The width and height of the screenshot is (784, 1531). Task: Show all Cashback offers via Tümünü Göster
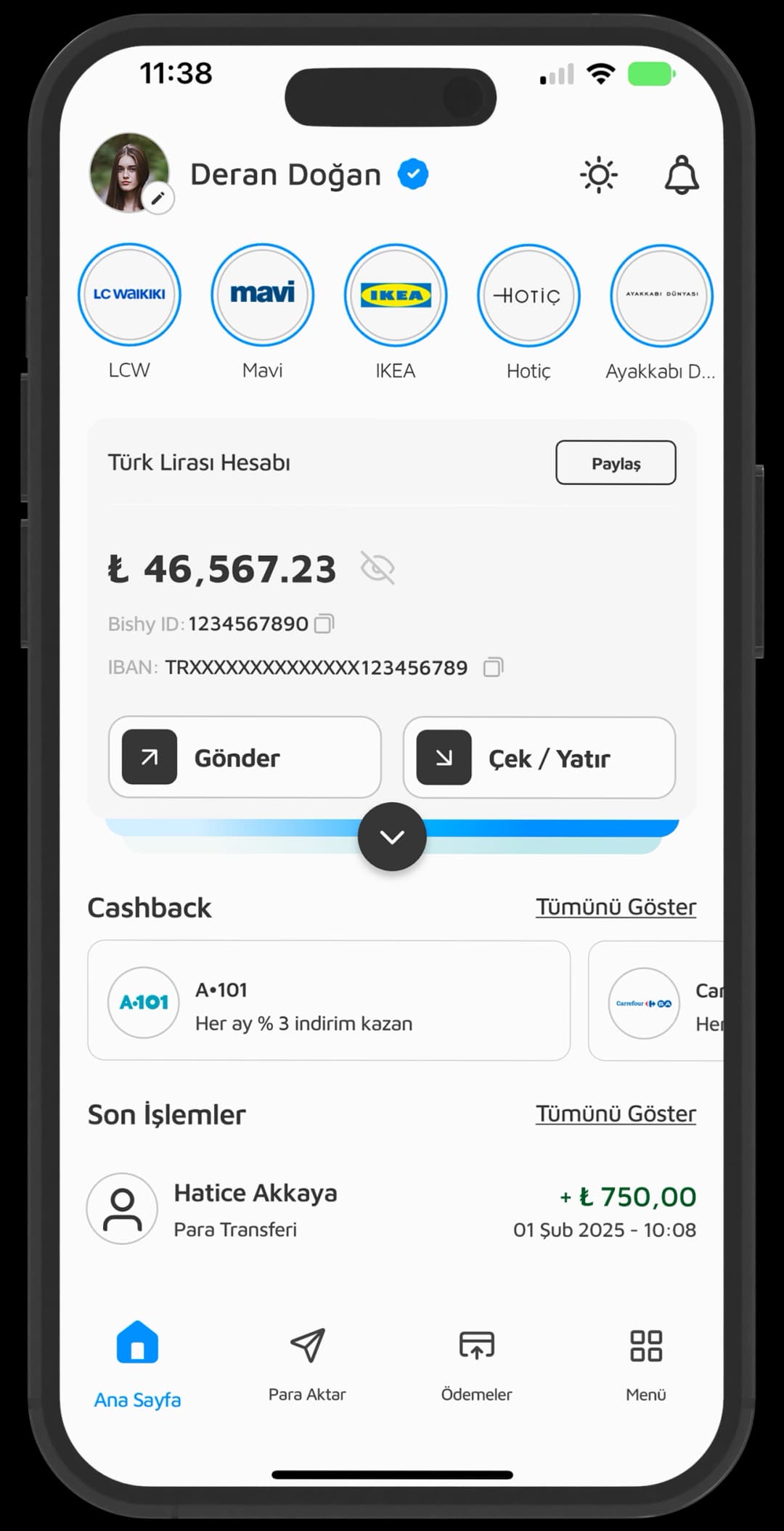pos(616,907)
